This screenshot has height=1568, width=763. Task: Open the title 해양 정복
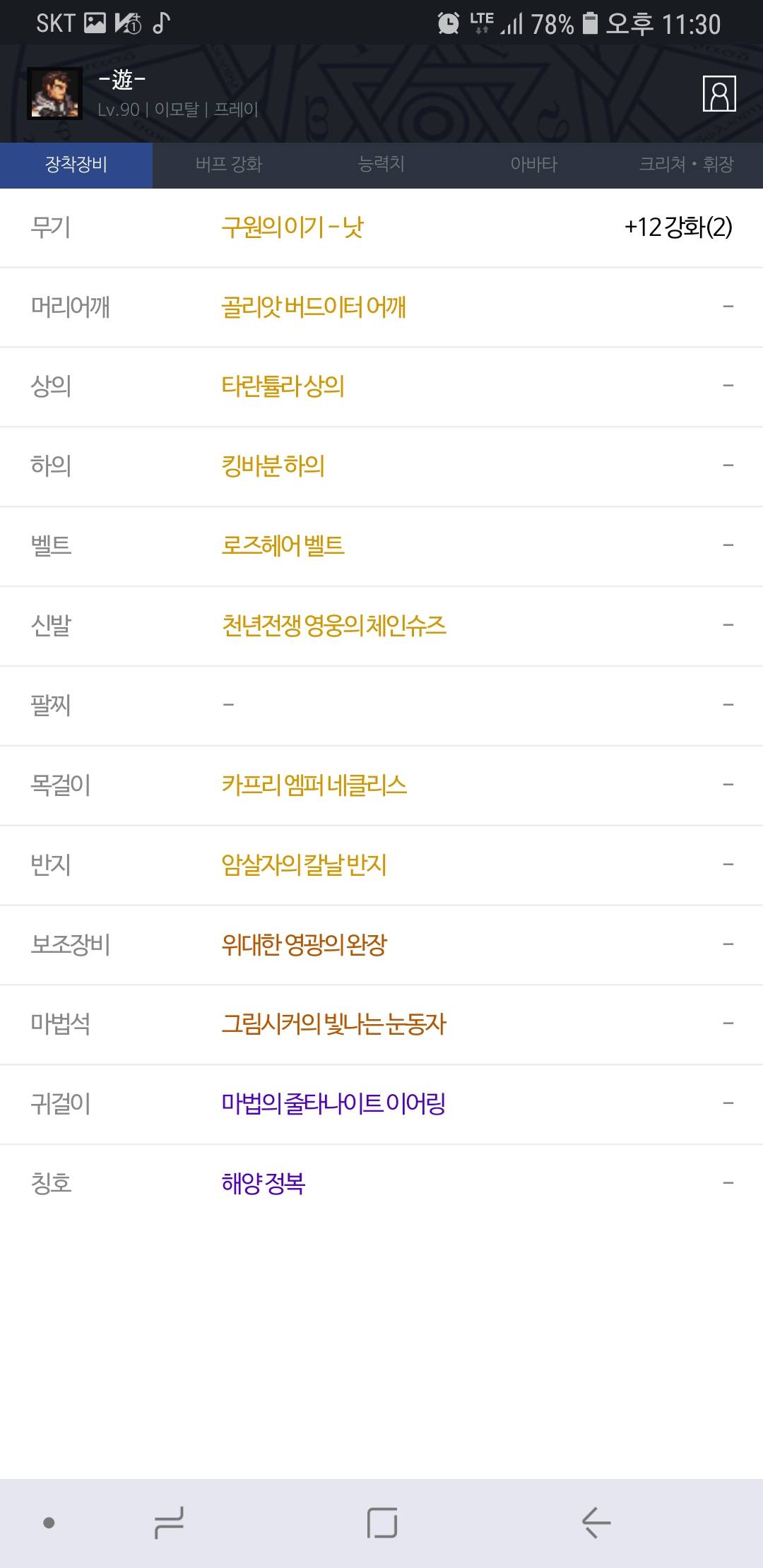pos(263,1184)
